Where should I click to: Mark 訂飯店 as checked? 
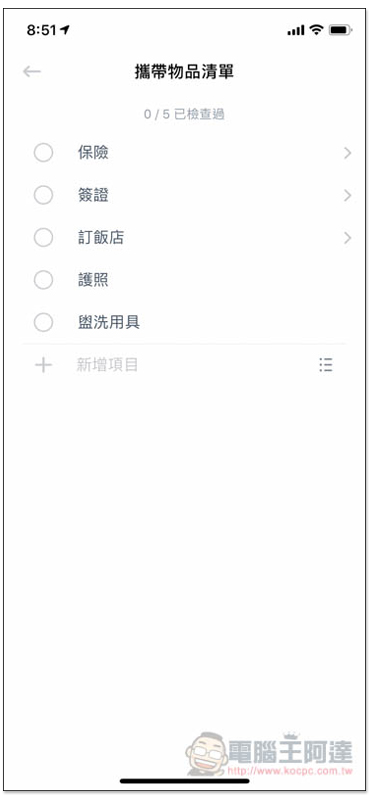[43, 237]
